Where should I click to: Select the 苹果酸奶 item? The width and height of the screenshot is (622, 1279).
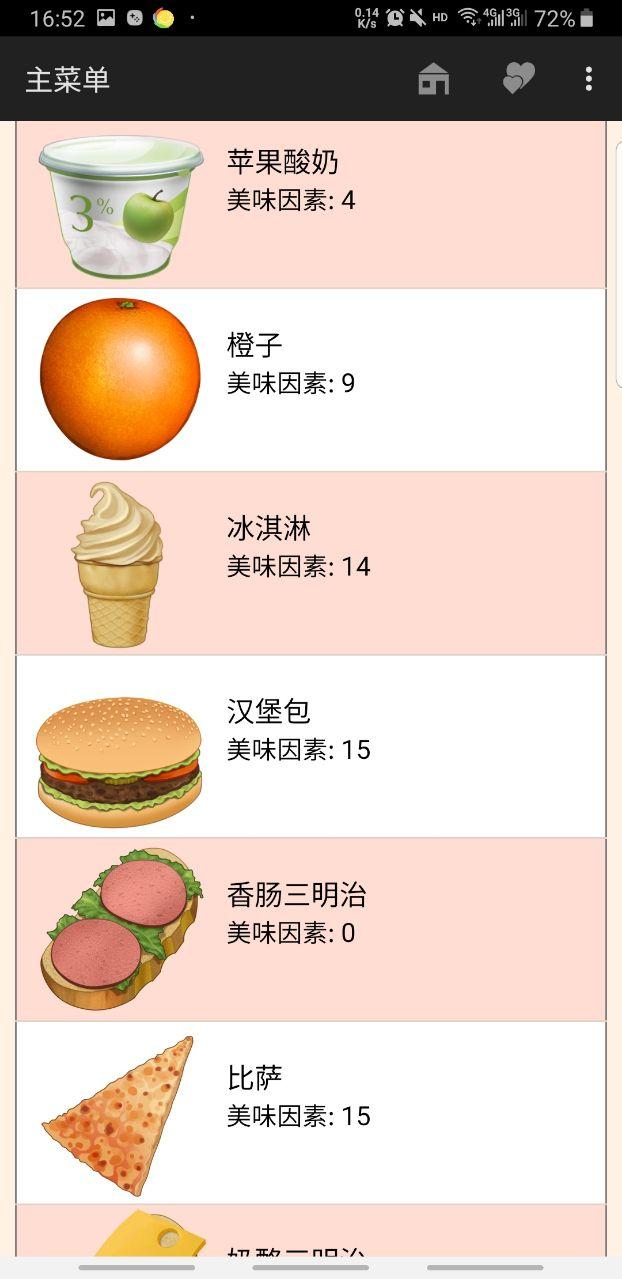pos(310,204)
